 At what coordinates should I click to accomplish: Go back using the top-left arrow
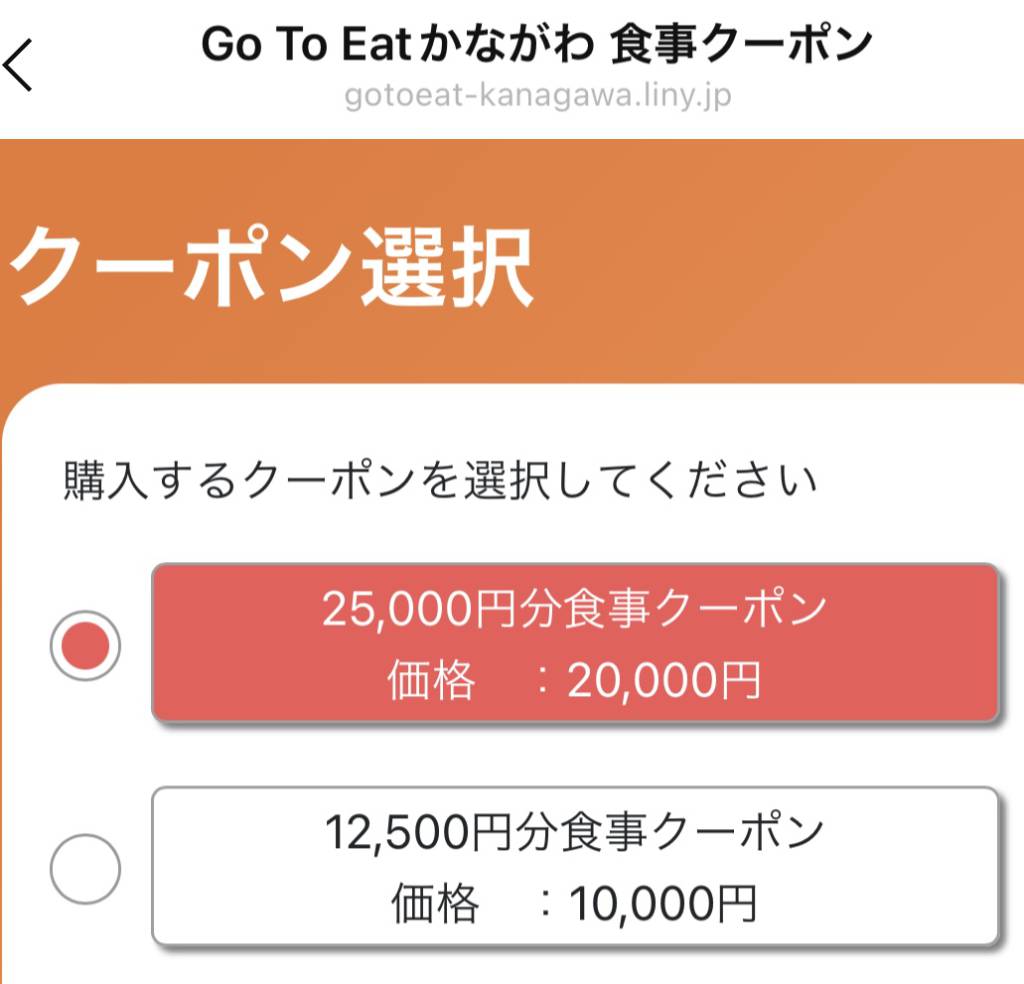18,67
